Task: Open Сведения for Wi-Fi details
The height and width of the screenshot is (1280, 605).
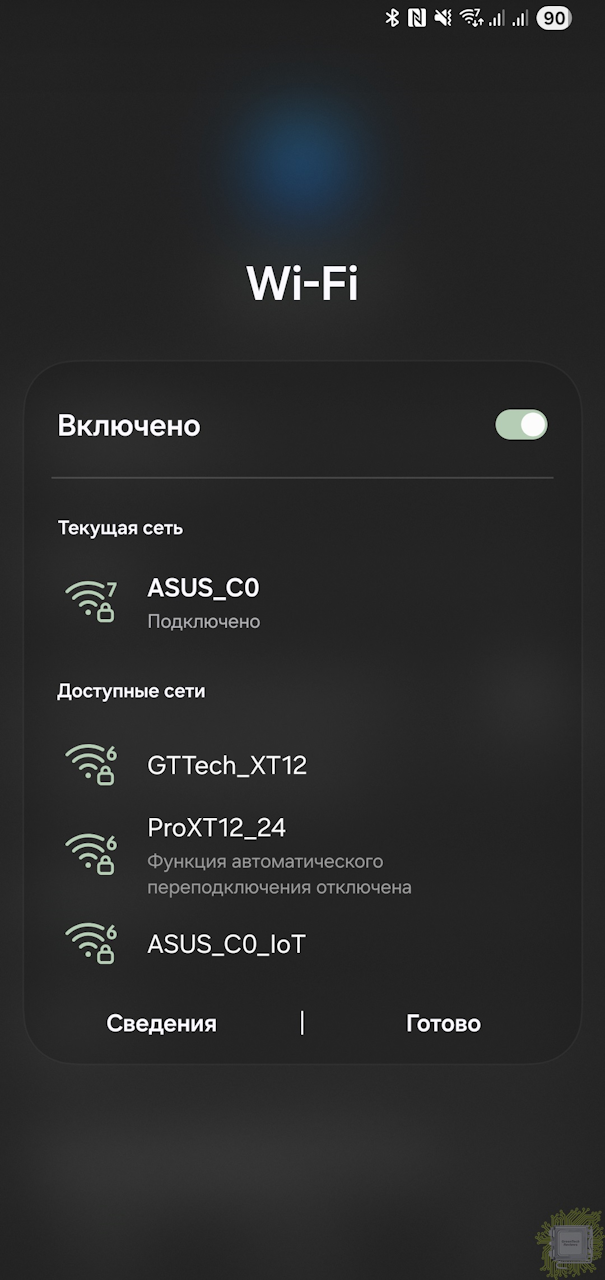Action: [x=161, y=1023]
